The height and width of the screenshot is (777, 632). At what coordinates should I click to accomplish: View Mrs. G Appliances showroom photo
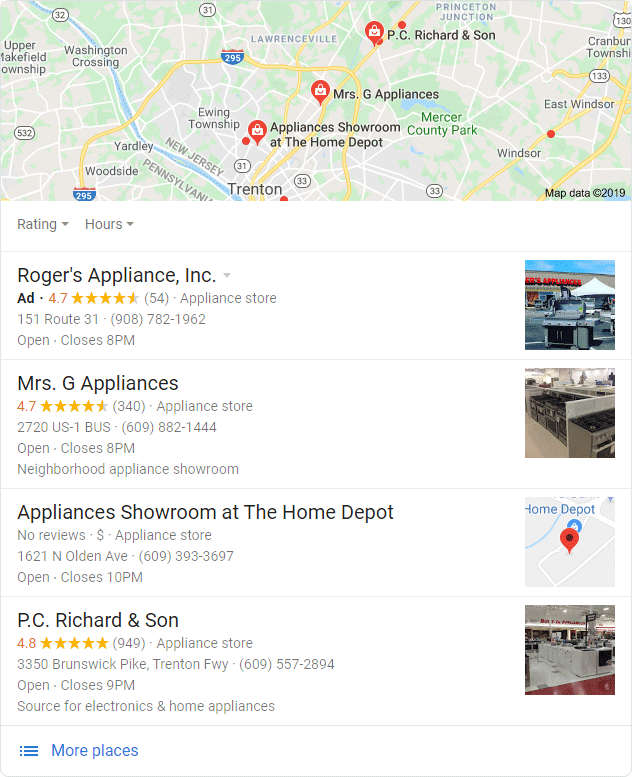[x=569, y=413]
